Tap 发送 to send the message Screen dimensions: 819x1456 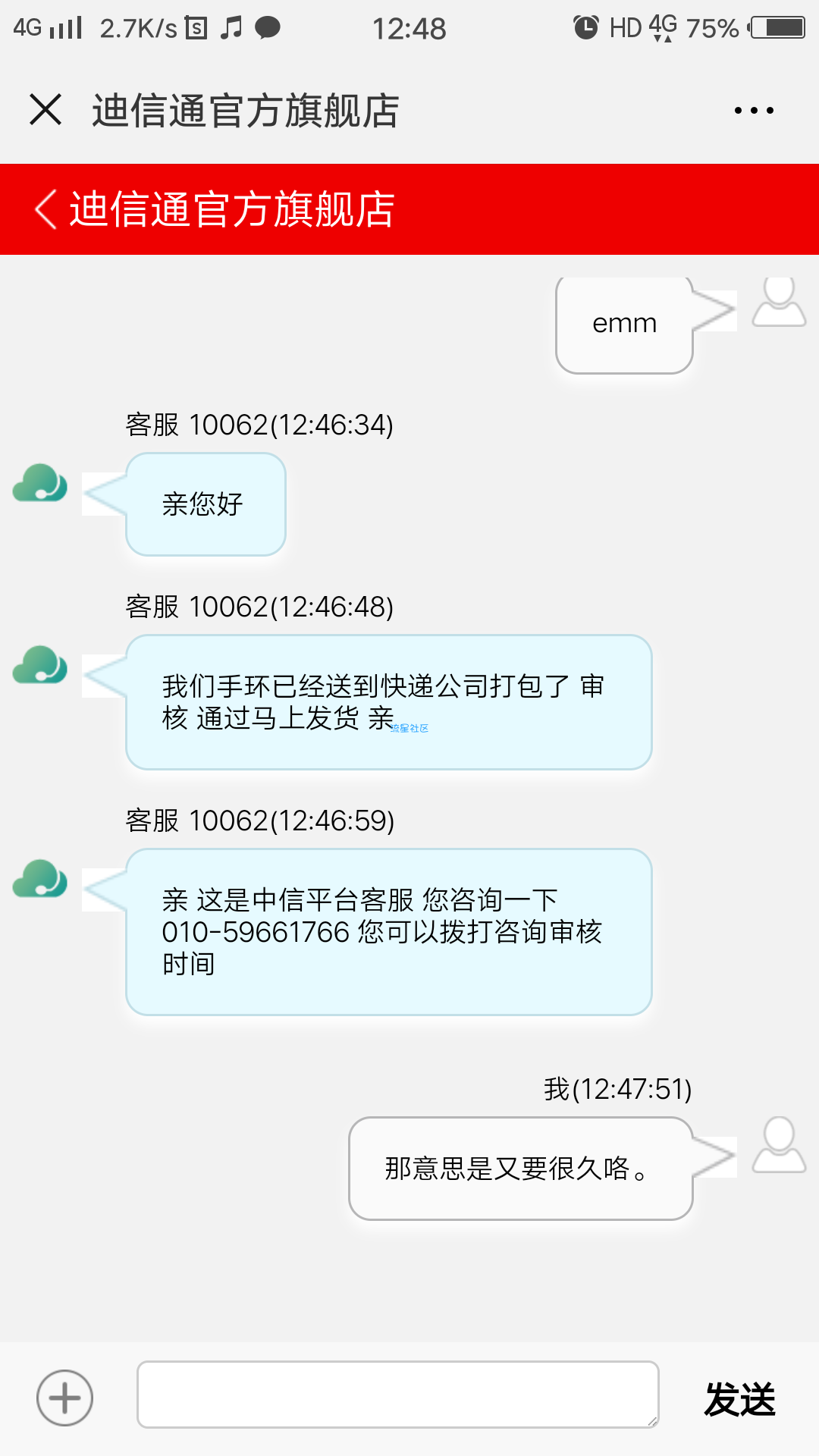click(739, 1398)
